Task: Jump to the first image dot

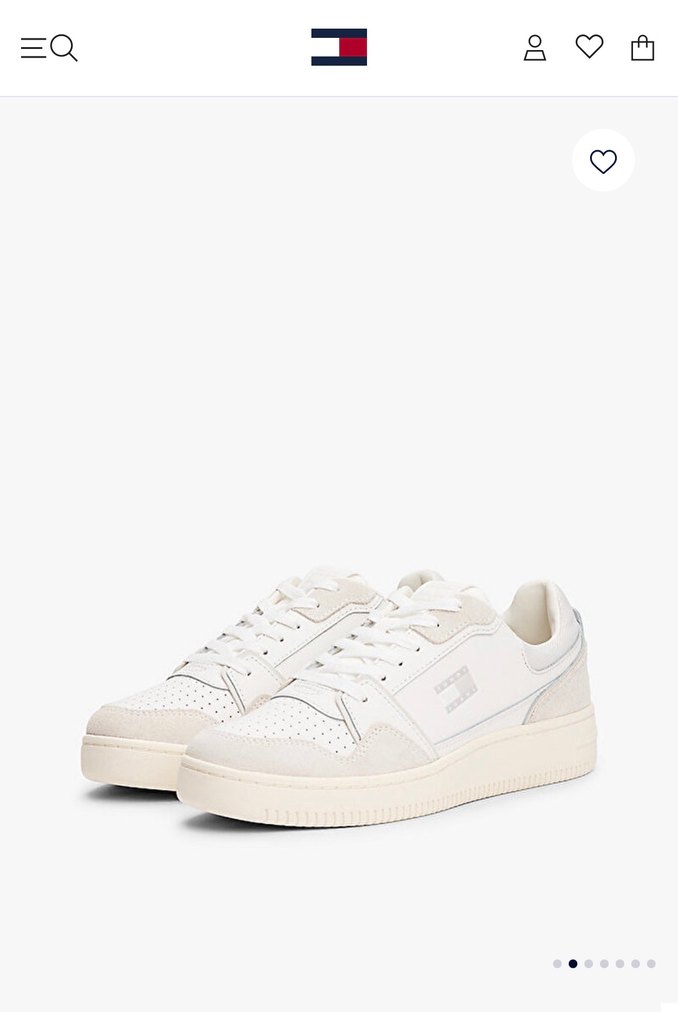Action: tap(557, 964)
